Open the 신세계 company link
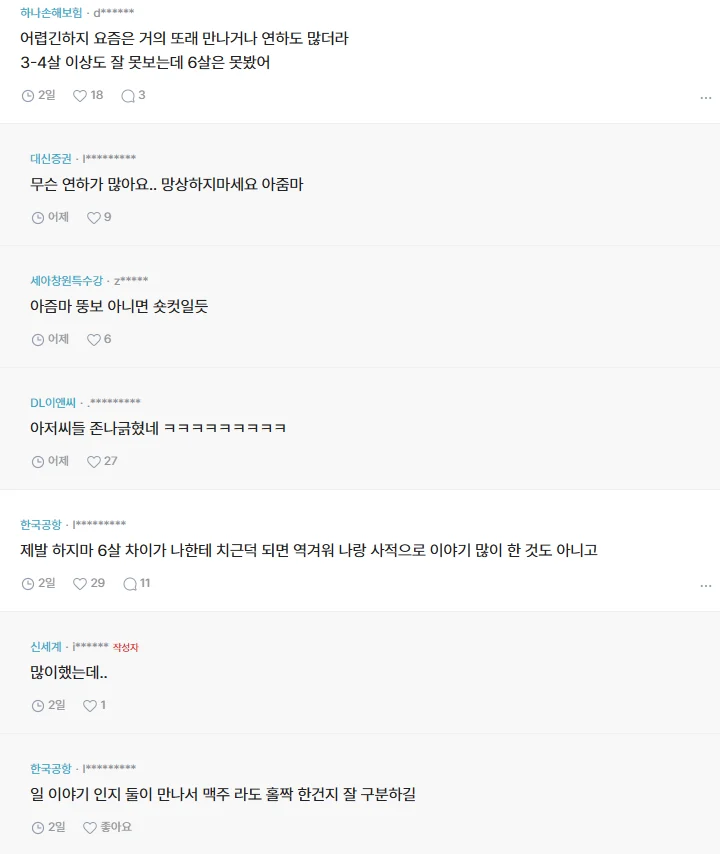720x854 pixels. click(46, 646)
